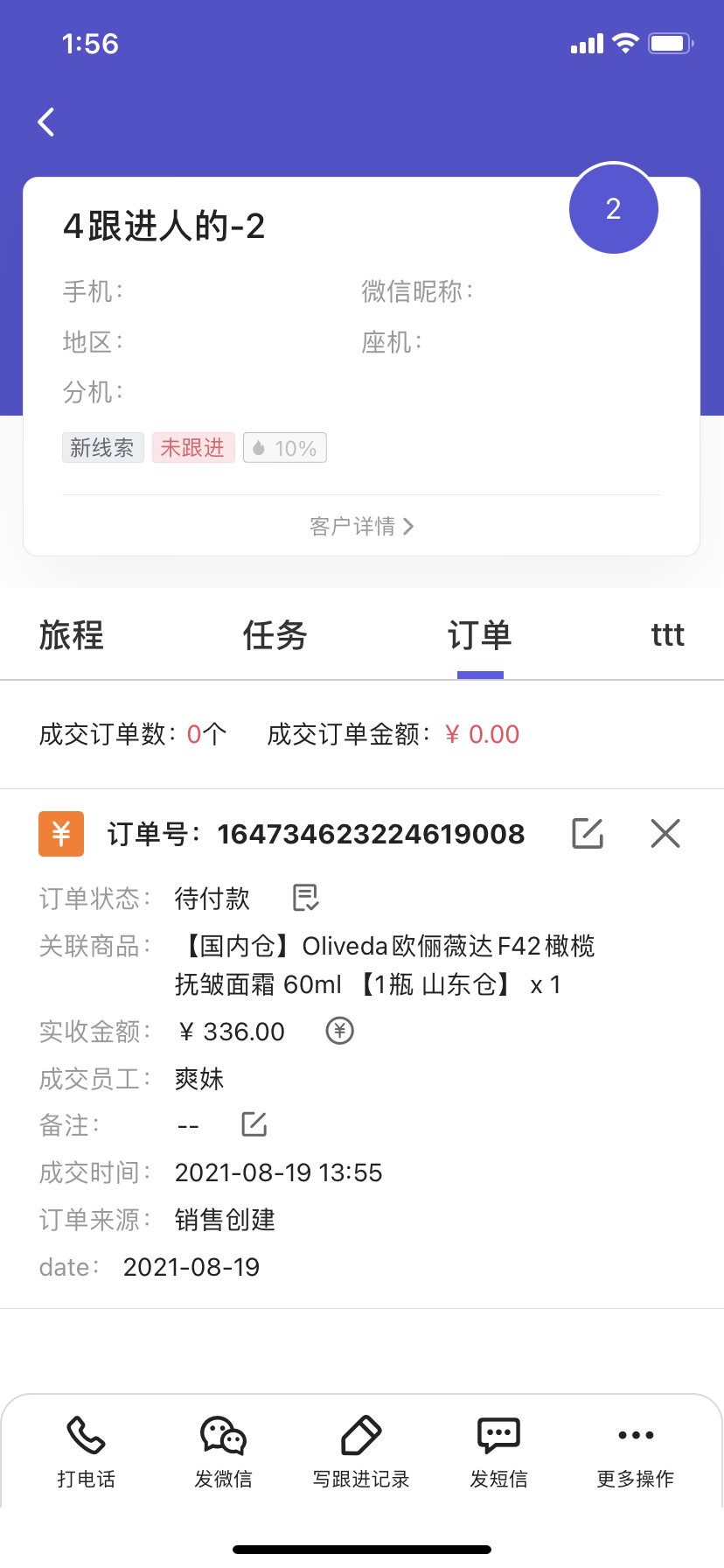The height and width of the screenshot is (1568, 724).
Task: Edit the remark next to 备注
Action: (x=253, y=1123)
